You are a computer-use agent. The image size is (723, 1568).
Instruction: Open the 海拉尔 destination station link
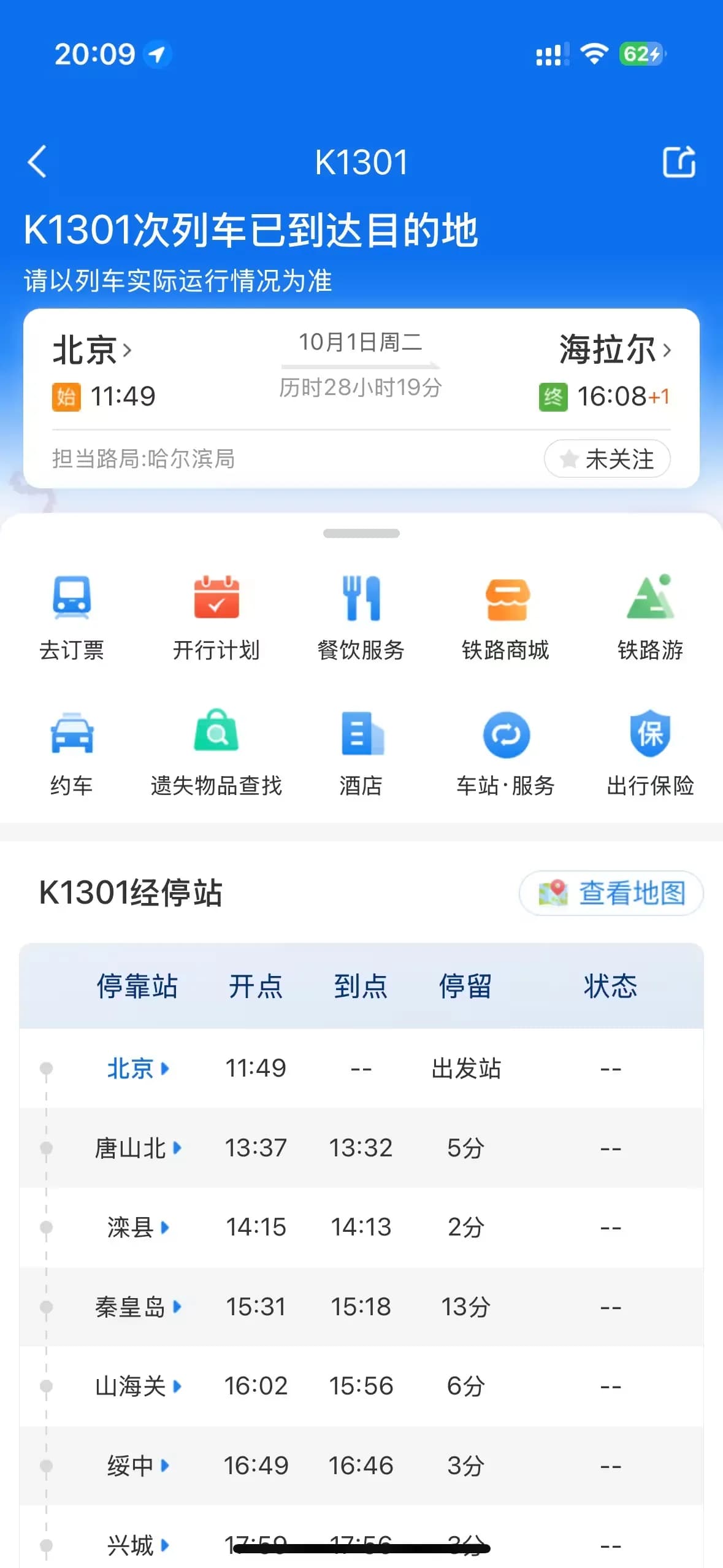click(614, 350)
